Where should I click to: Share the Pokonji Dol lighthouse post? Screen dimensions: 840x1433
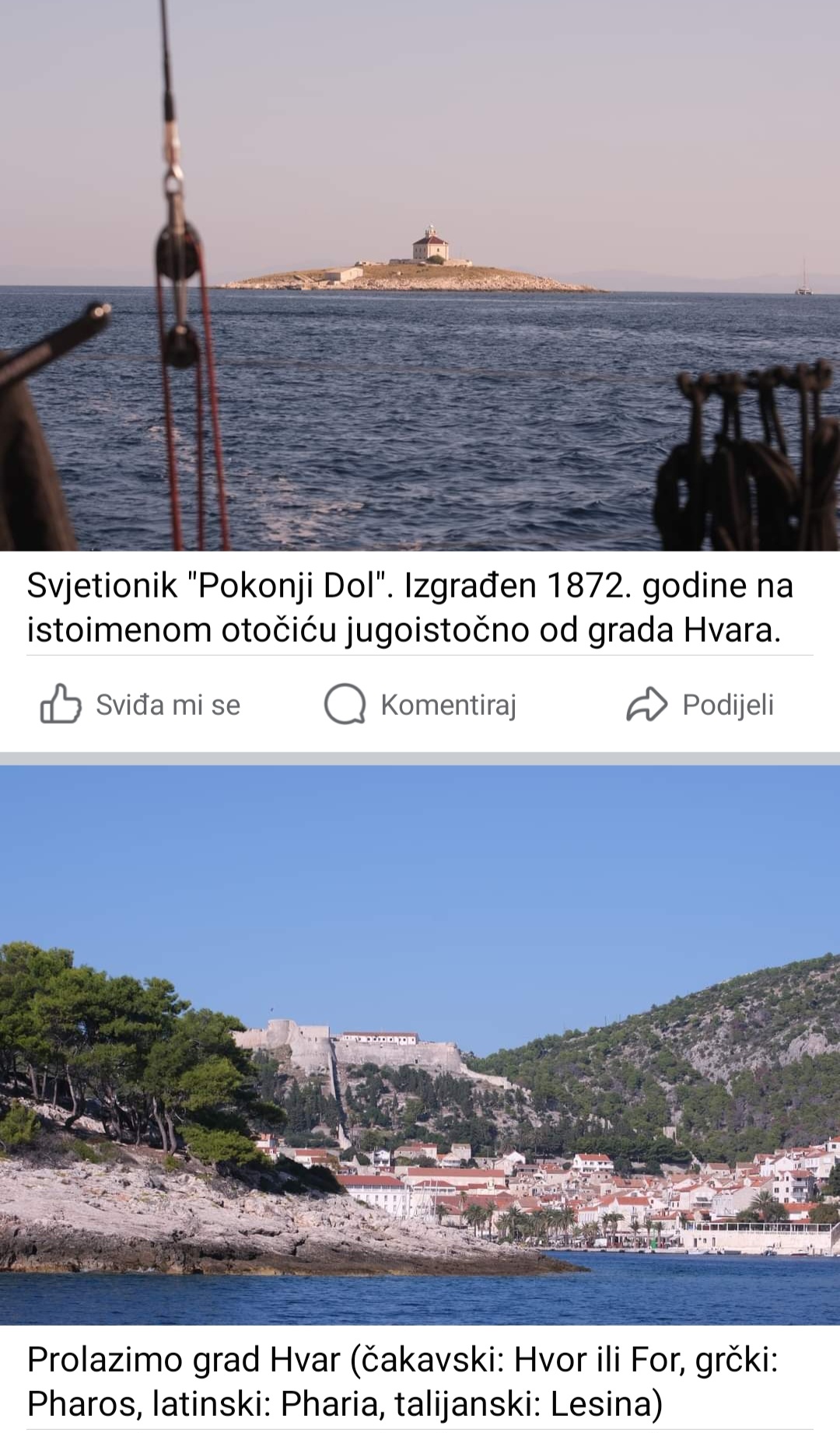tap(700, 705)
